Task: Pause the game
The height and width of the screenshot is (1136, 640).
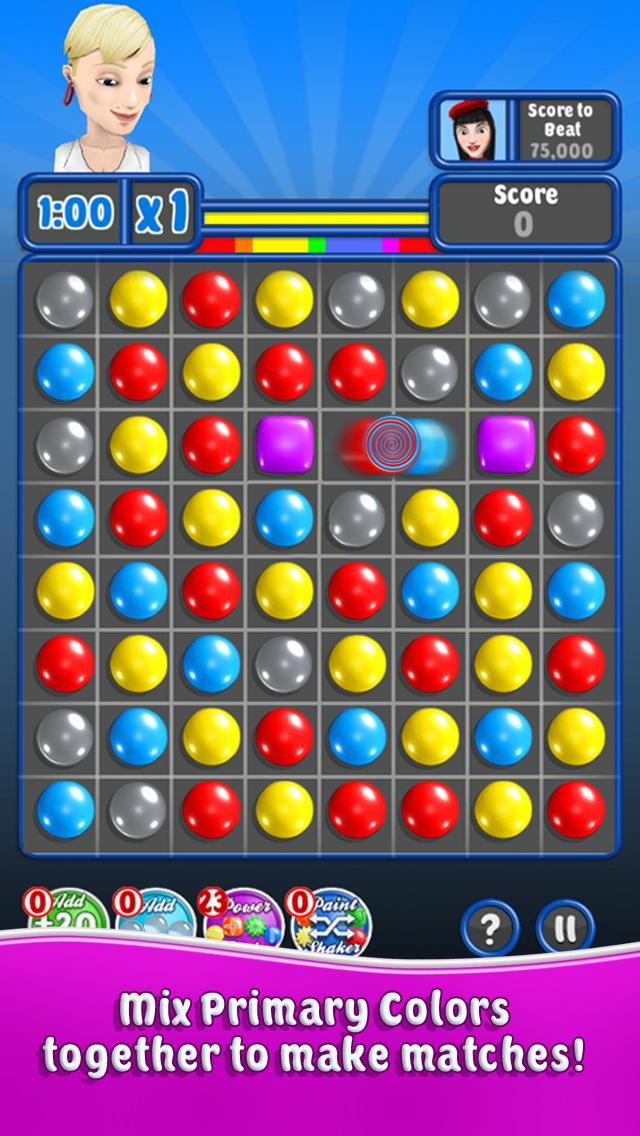Action: click(x=565, y=928)
